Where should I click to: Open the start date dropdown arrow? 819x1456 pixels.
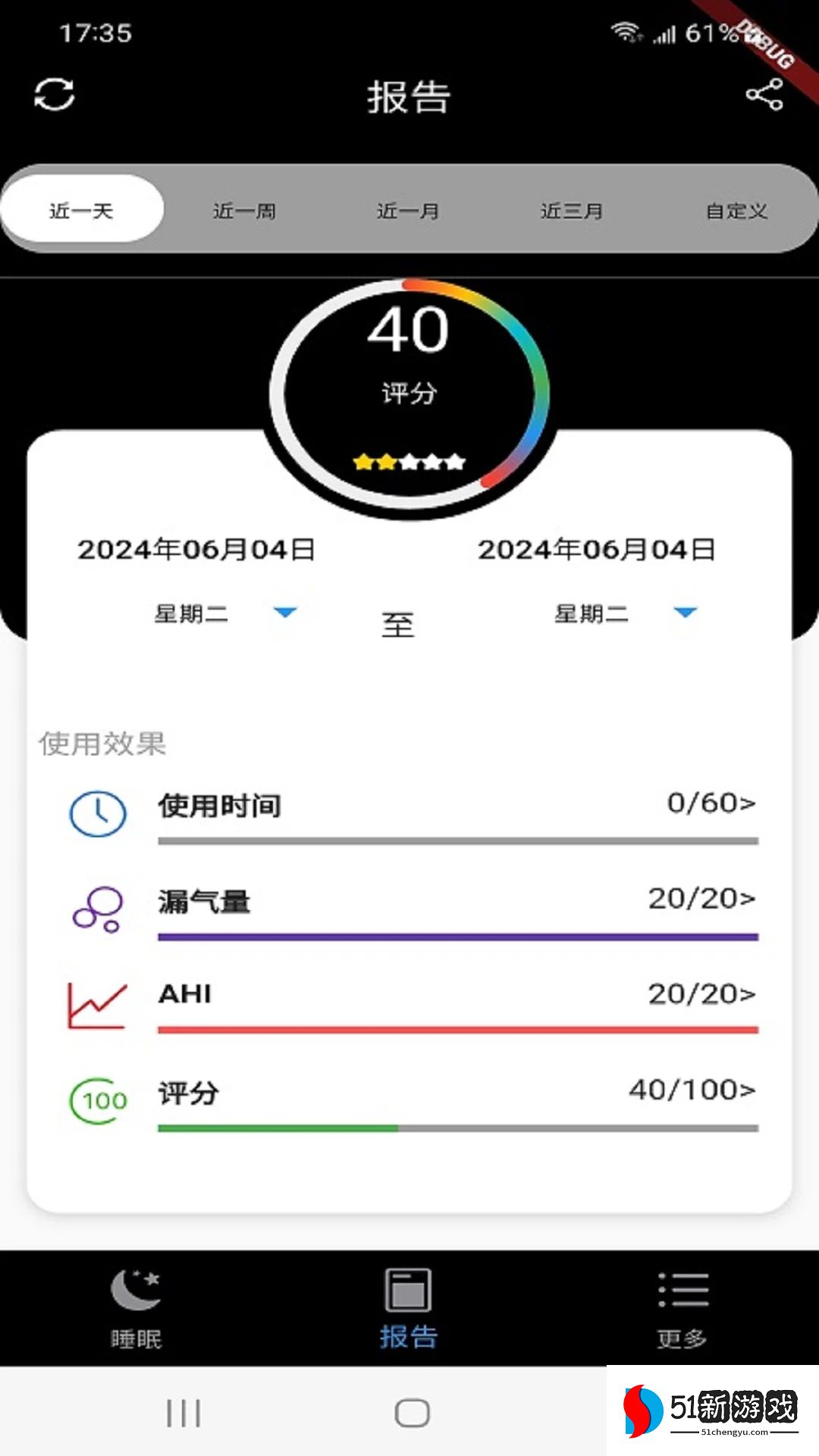(285, 612)
